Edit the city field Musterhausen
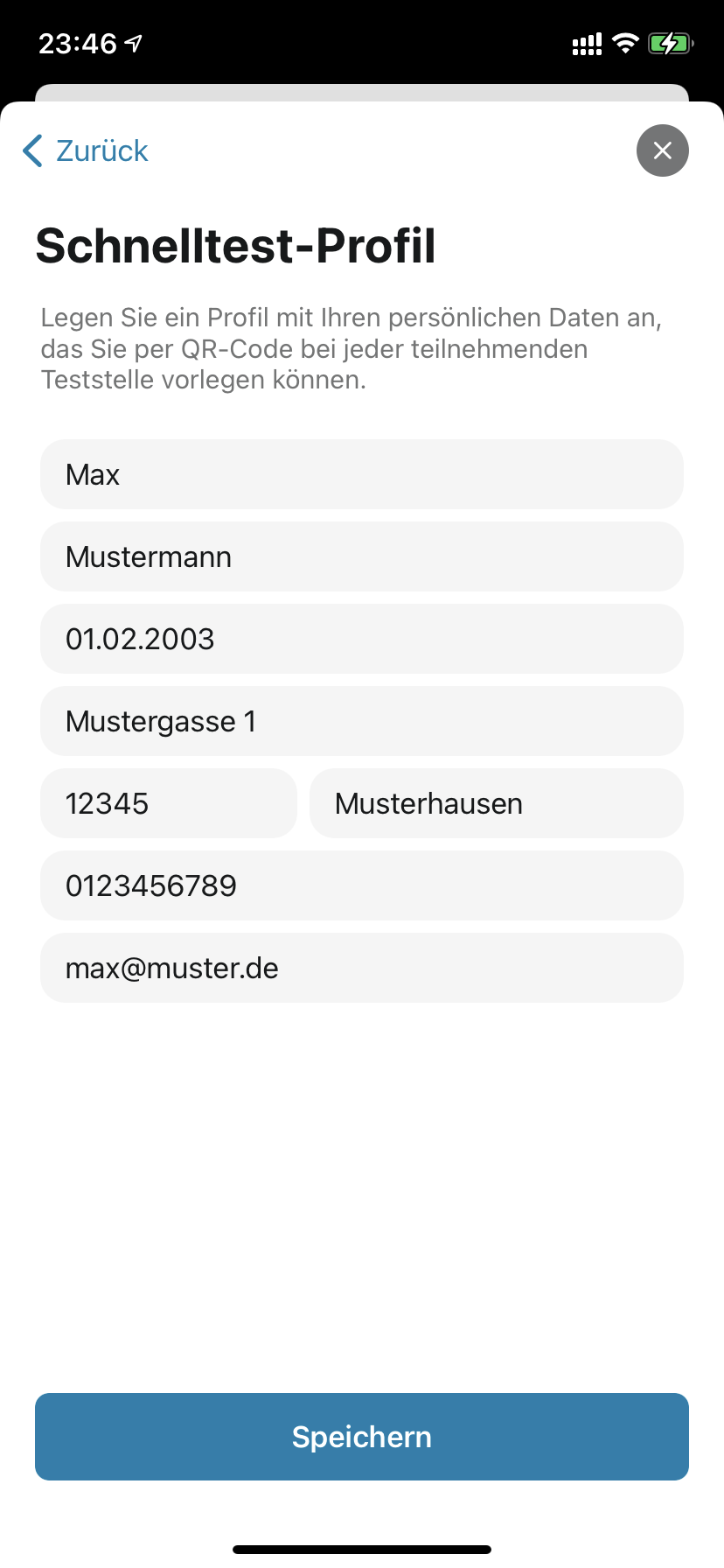Screen dimensions: 724x1568 point(497,803)
